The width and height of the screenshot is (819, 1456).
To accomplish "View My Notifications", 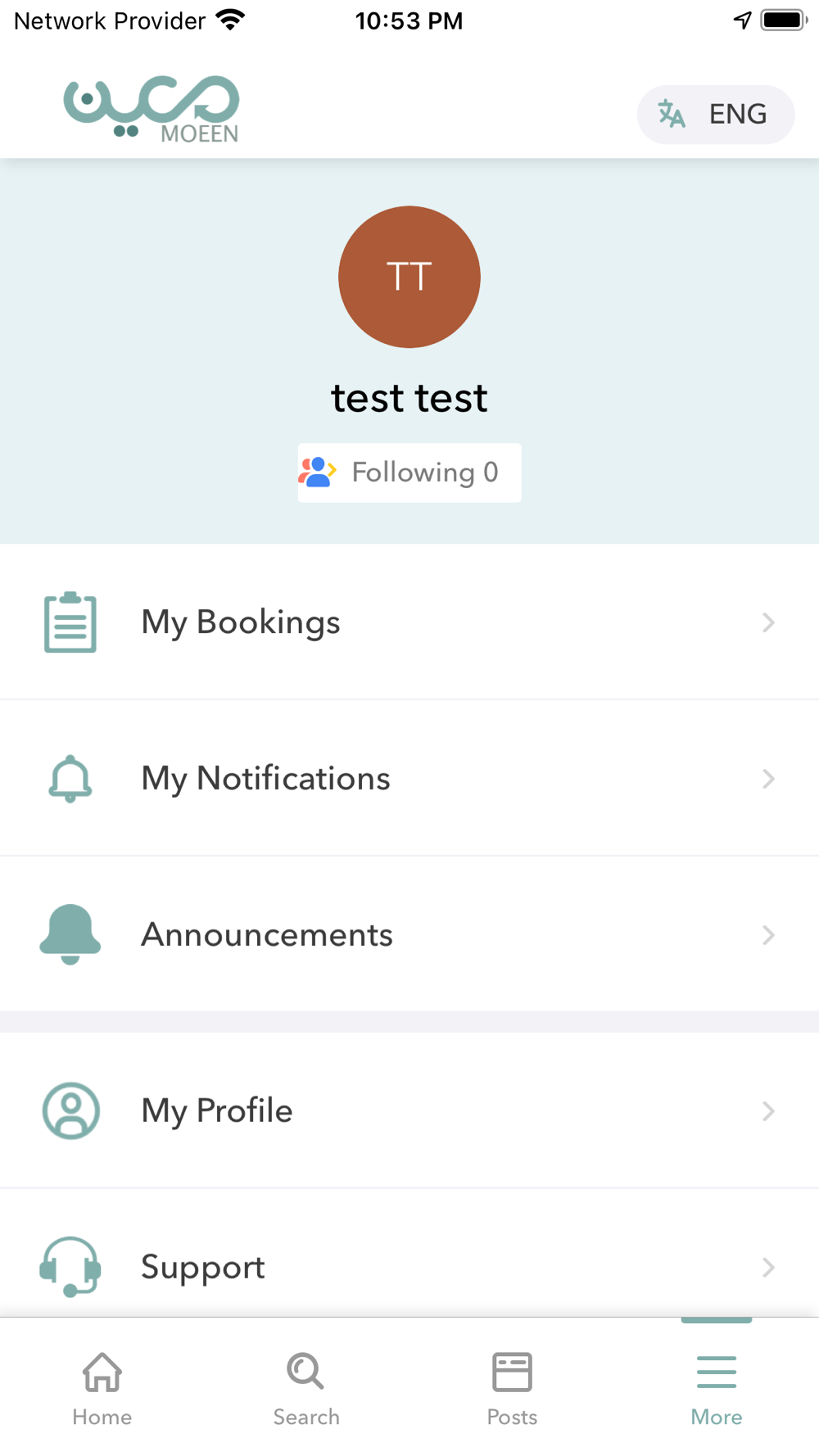I will click(x=409, y=778).
